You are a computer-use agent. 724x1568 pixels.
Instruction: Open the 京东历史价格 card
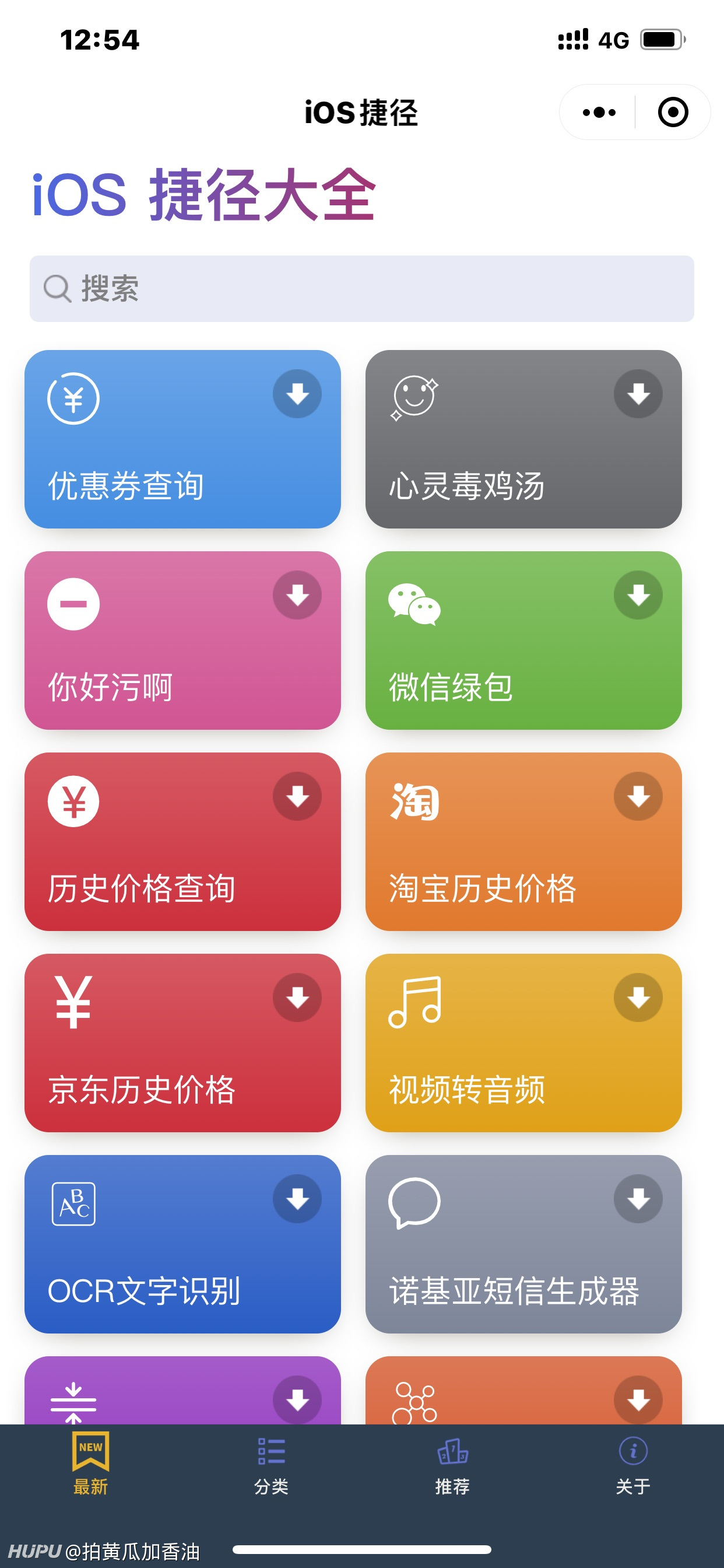point(182,1042)
